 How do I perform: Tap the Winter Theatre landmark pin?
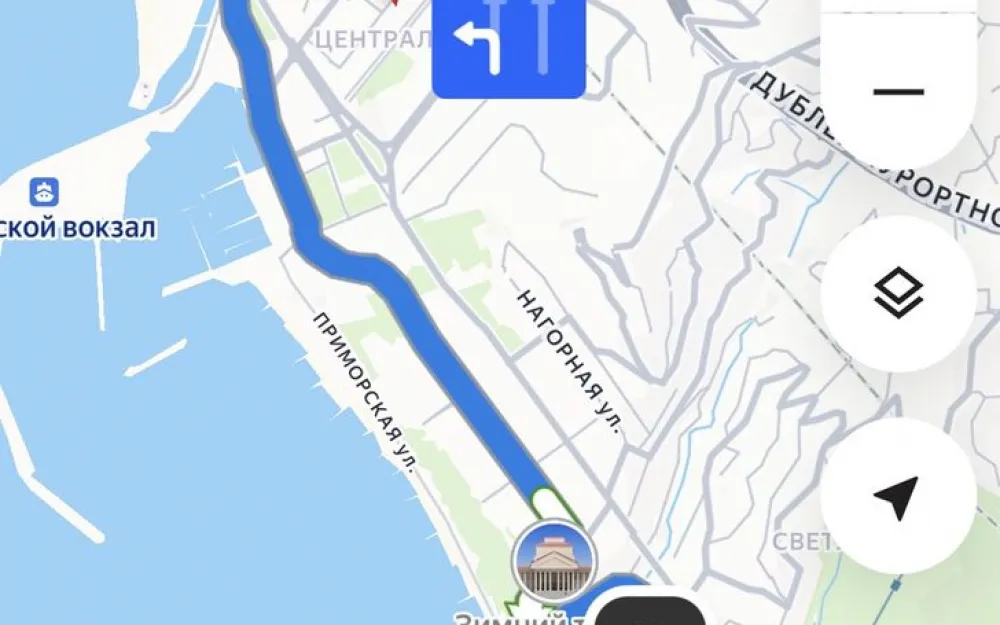click(553, 560)
